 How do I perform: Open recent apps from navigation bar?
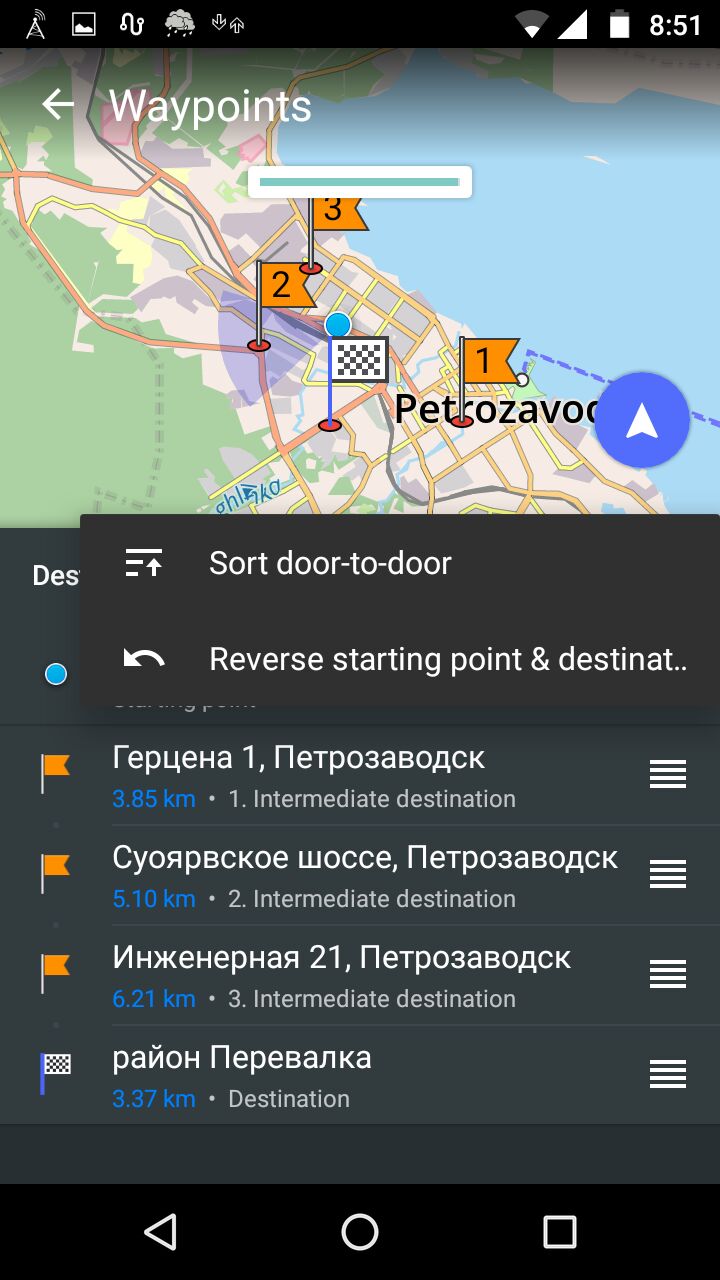click(560, 1232)
